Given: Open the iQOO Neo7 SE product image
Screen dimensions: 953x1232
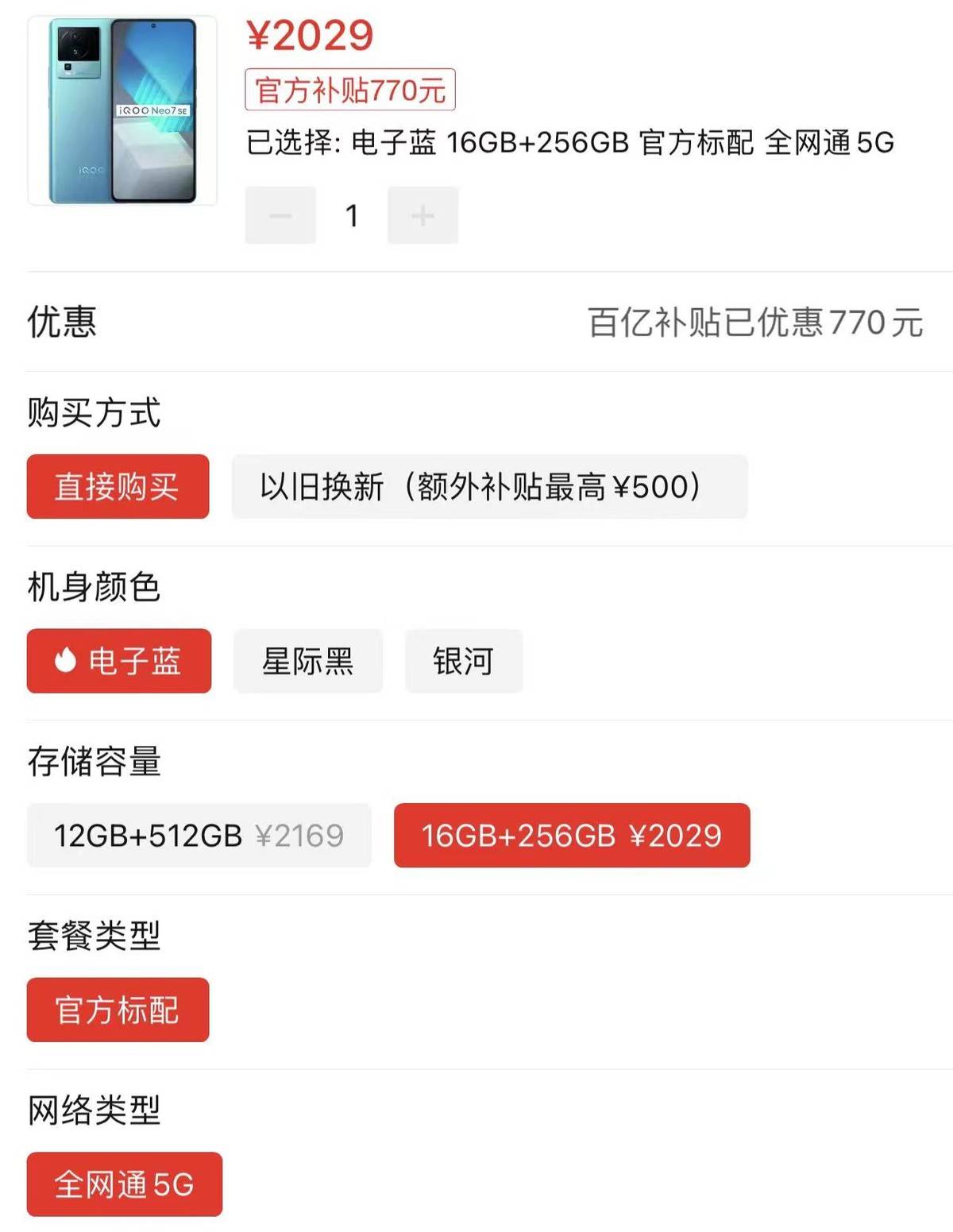Looking at the screenshot, I should pyautogui.click(x=122, y=110).
